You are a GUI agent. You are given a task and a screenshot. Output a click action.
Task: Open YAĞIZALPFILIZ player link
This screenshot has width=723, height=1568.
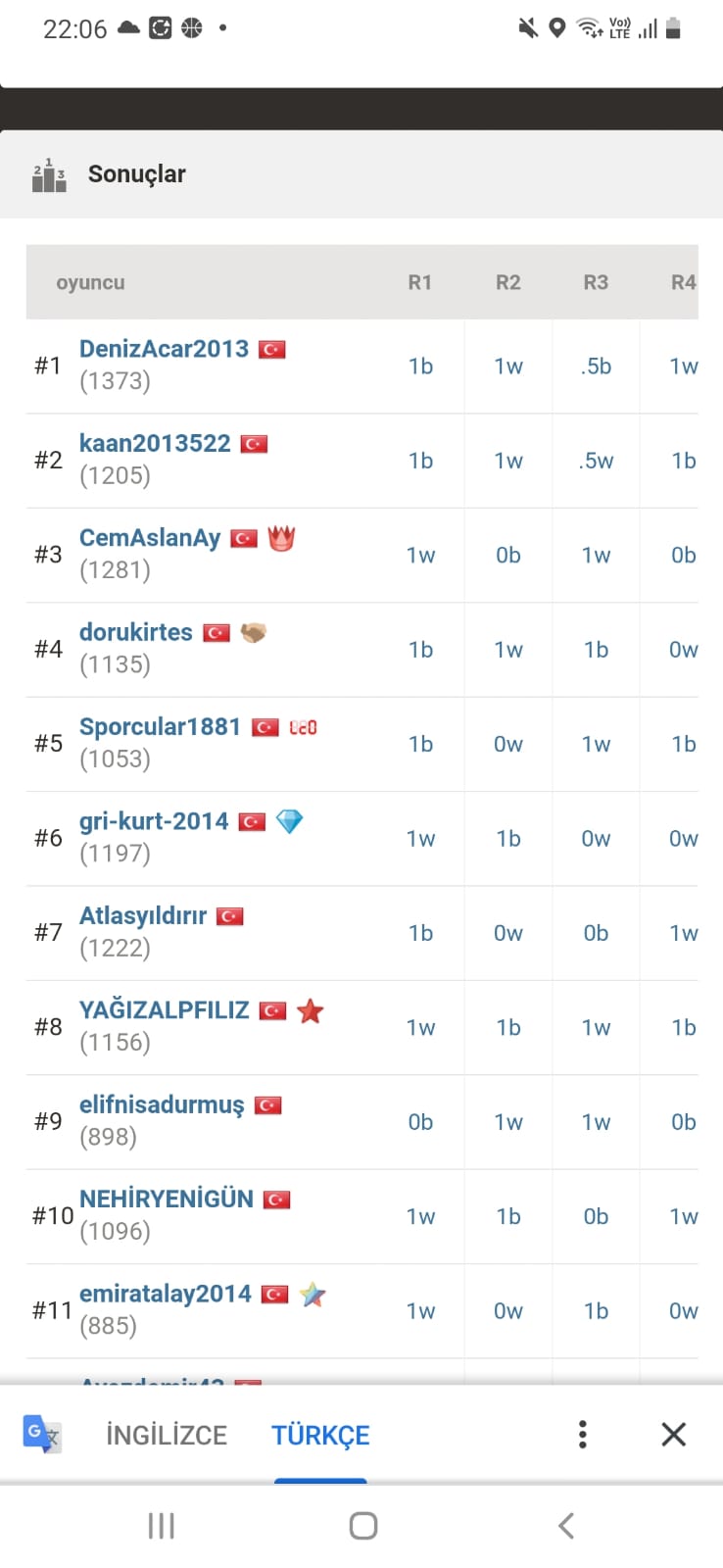coord(165,1009)
